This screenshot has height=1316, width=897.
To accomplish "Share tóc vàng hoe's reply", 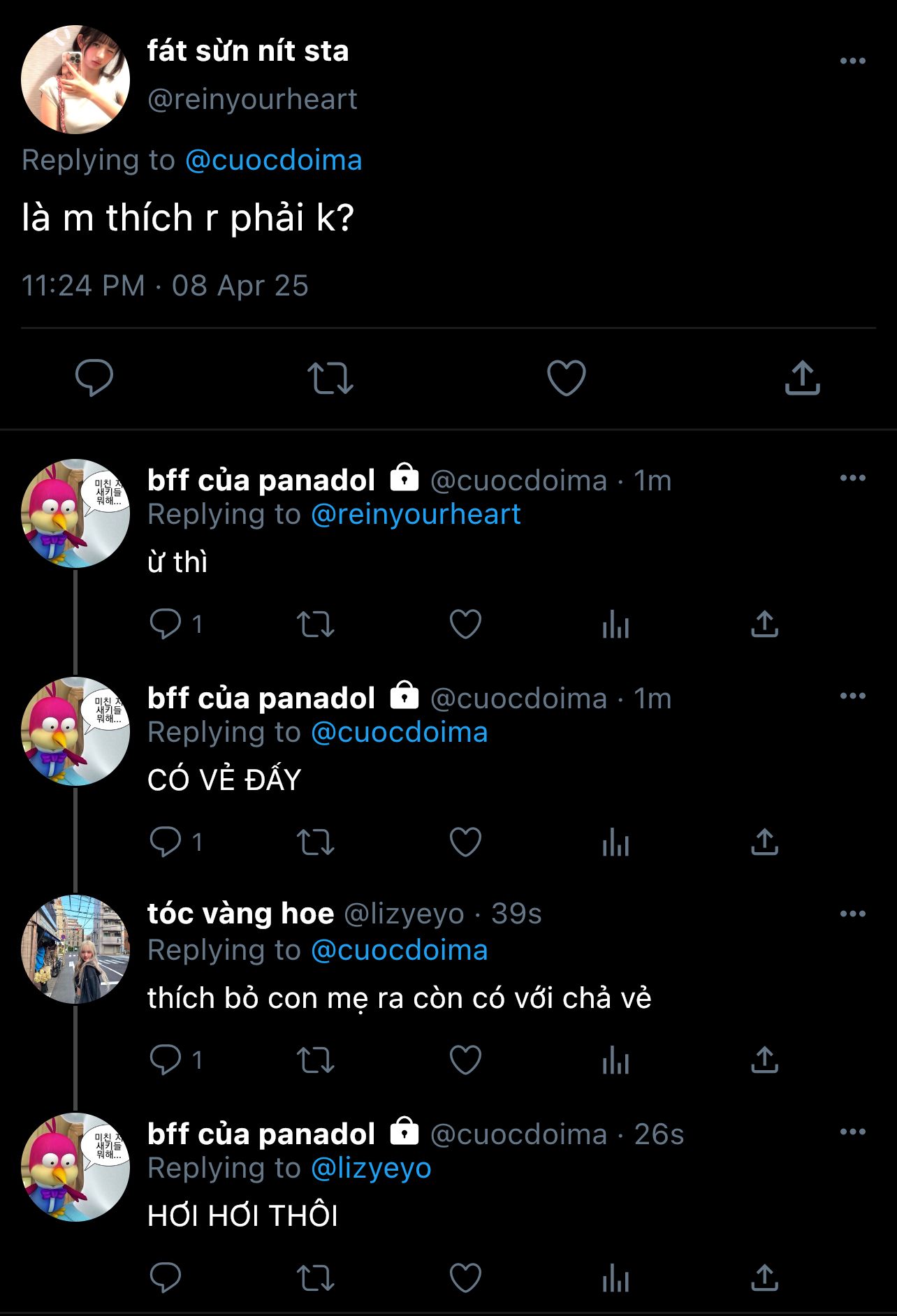I will 764,1060.
